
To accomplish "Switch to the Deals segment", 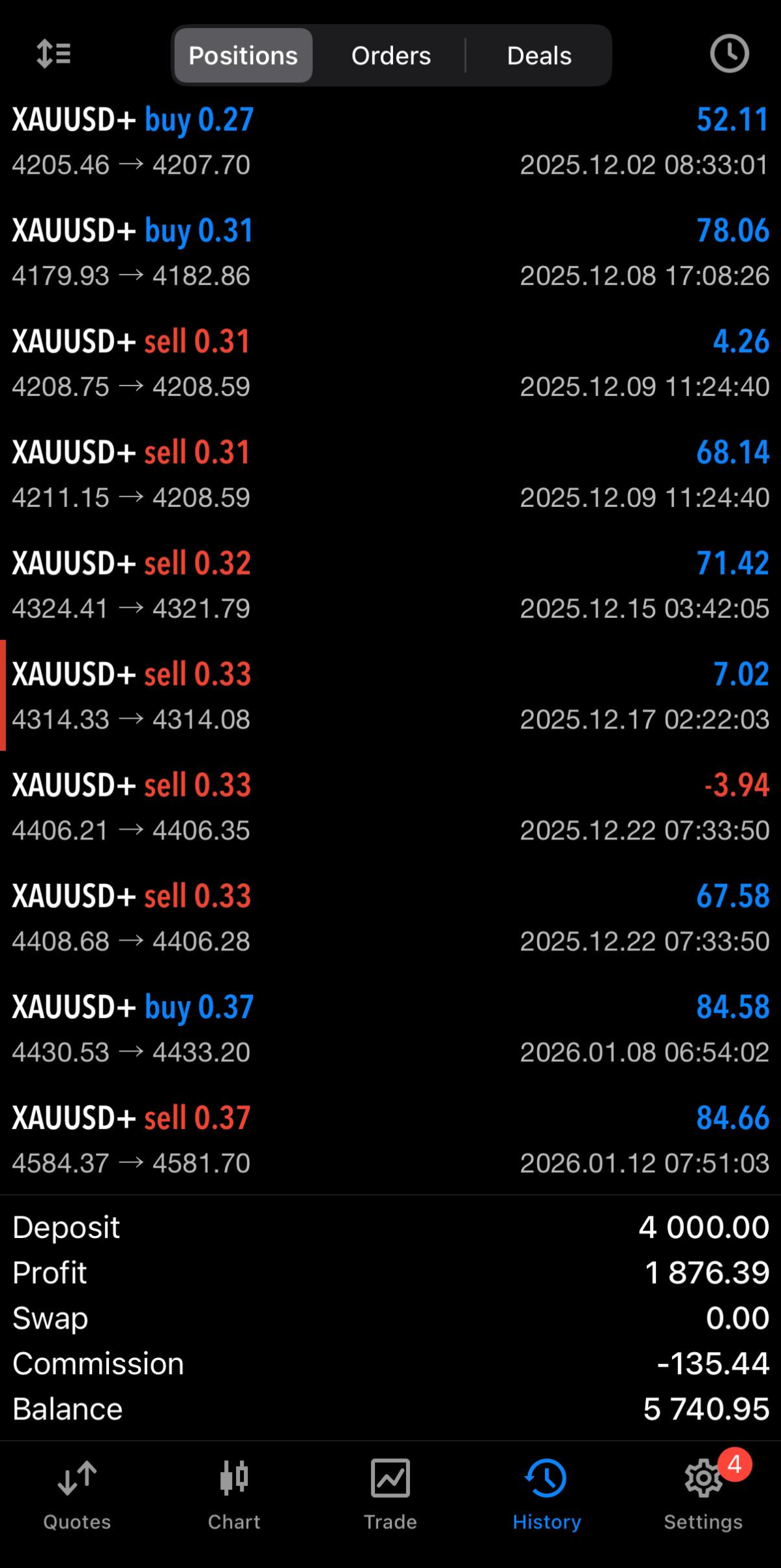I will (539, 55).
